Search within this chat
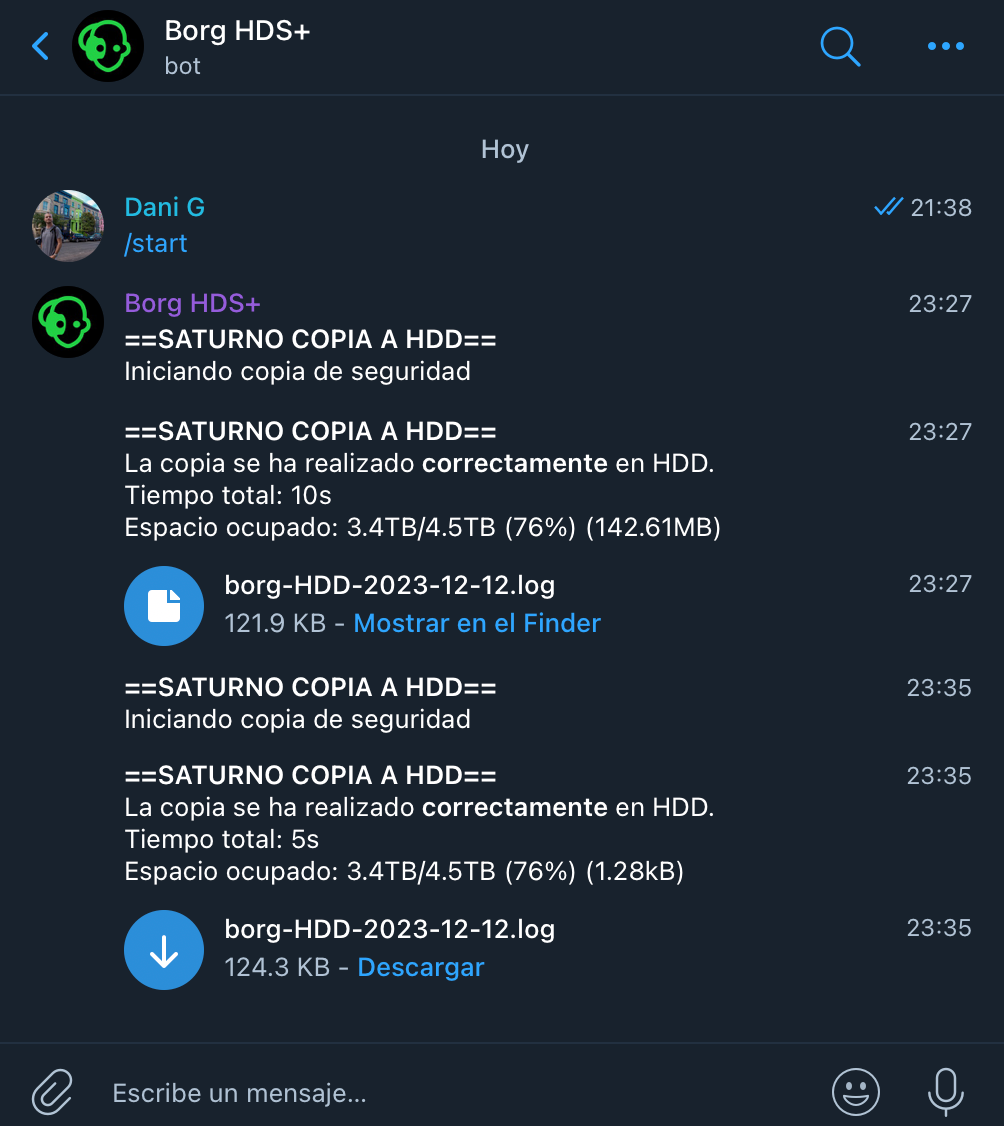The image size is (1004, 1126). pos(840,46)
